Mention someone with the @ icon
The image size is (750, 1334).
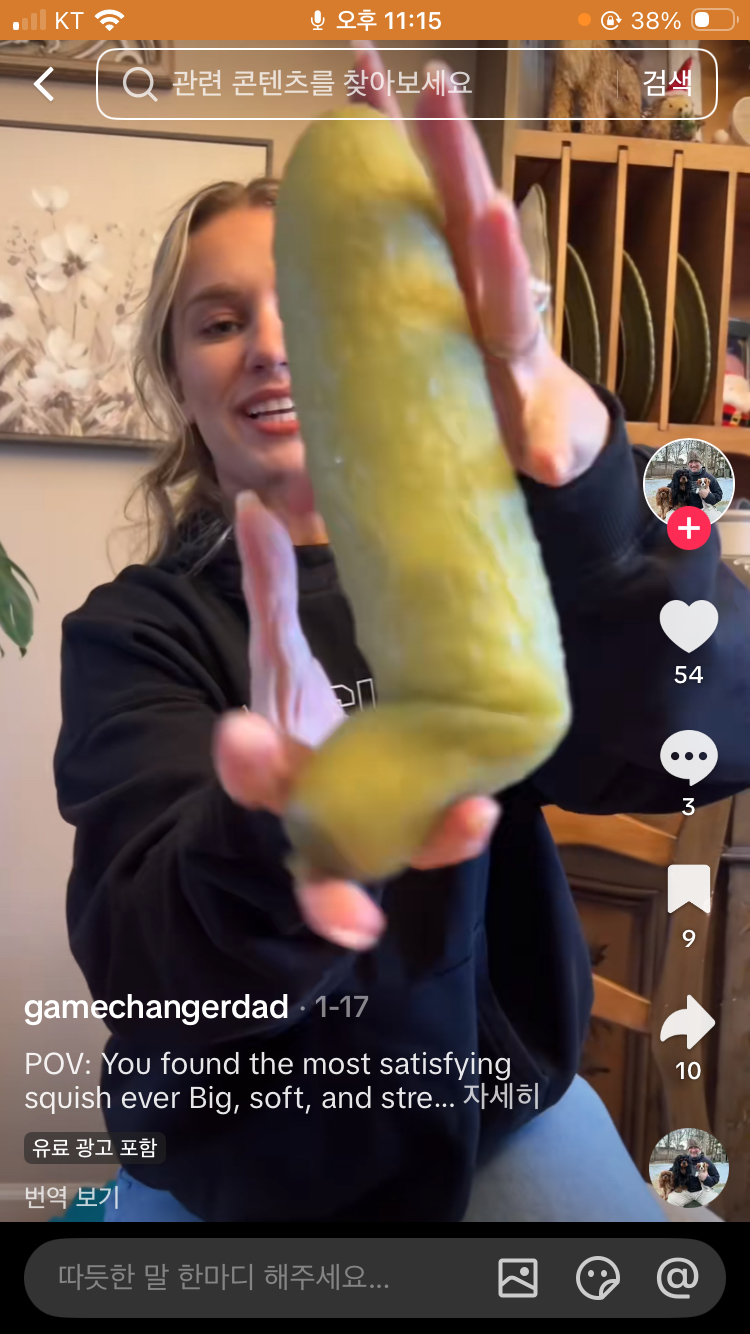tap(677, 1277)
